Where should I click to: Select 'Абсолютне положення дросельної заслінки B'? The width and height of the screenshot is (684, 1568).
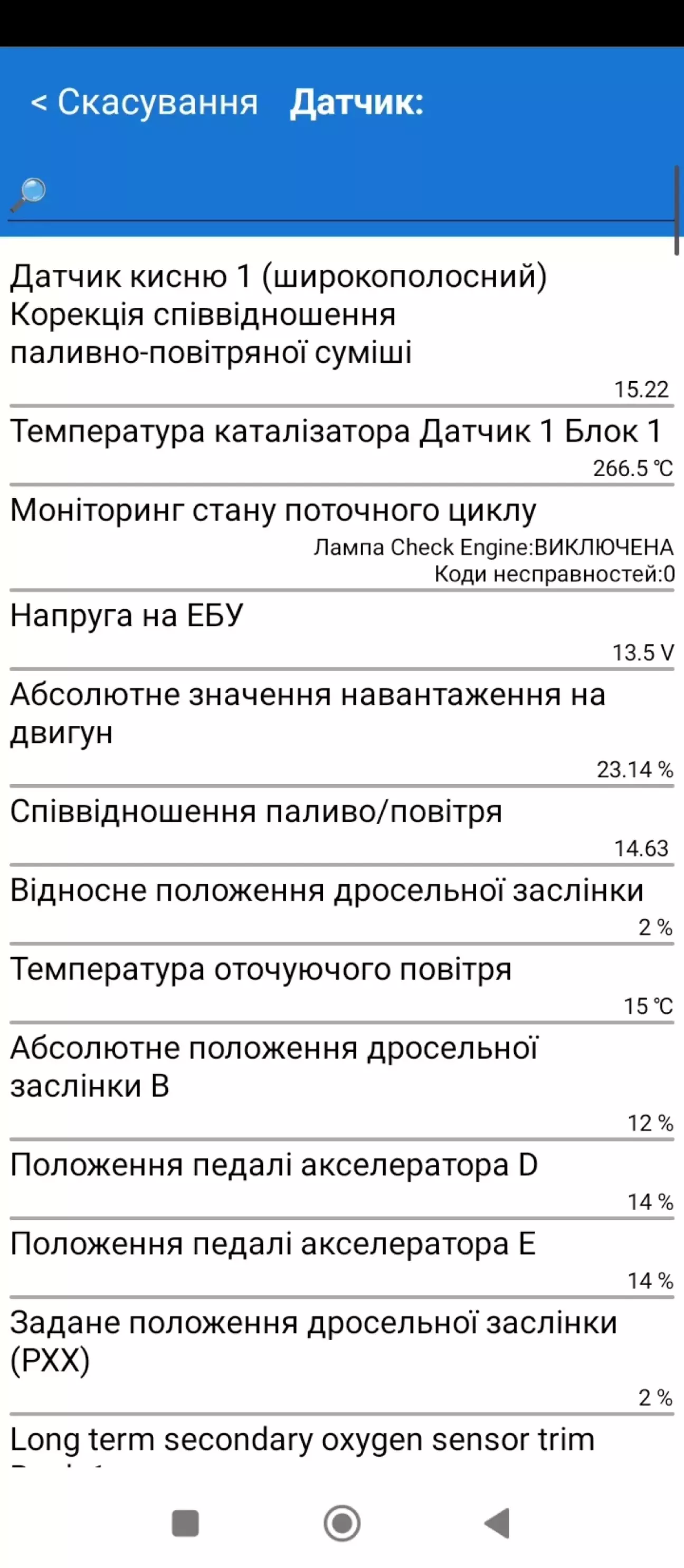coord(341,1082)
